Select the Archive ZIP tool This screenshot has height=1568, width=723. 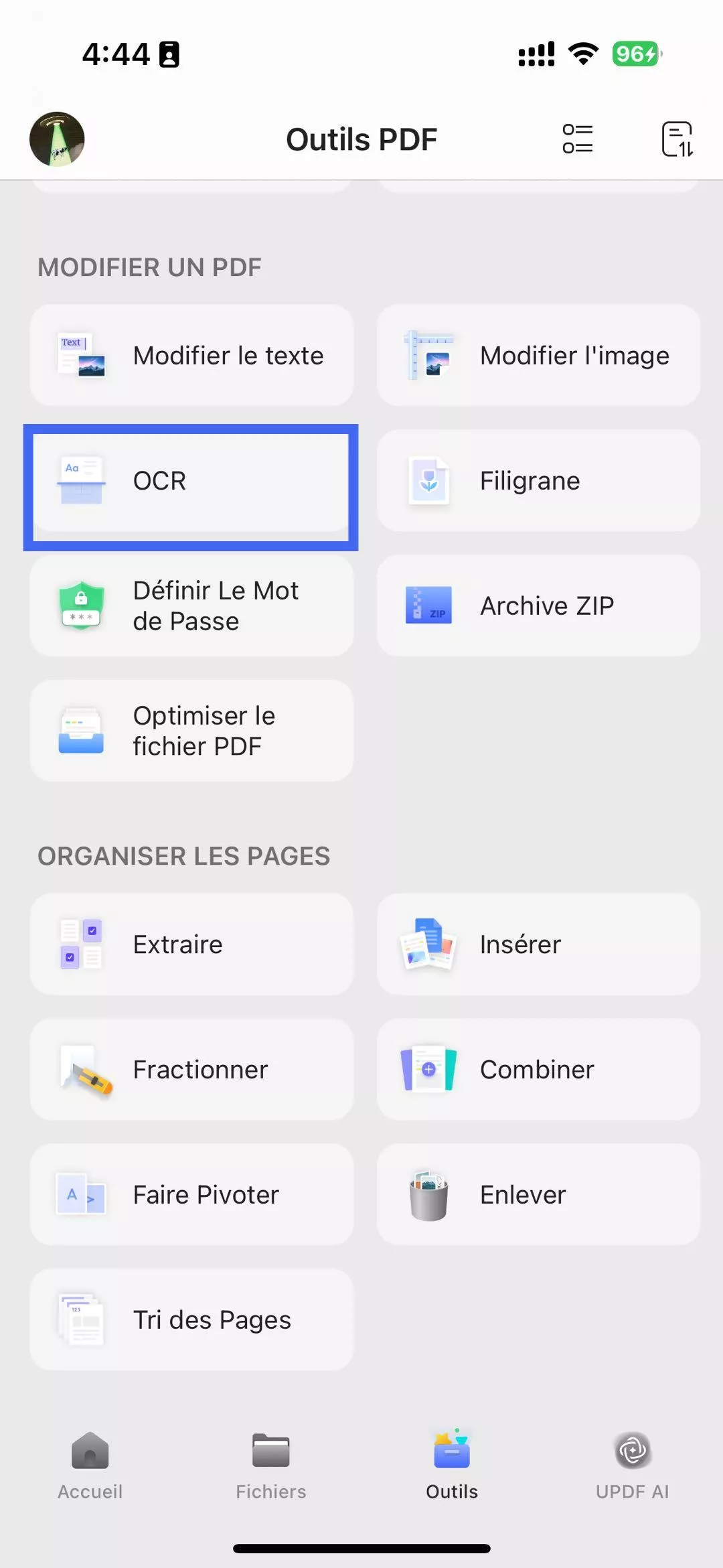(538, 605)
